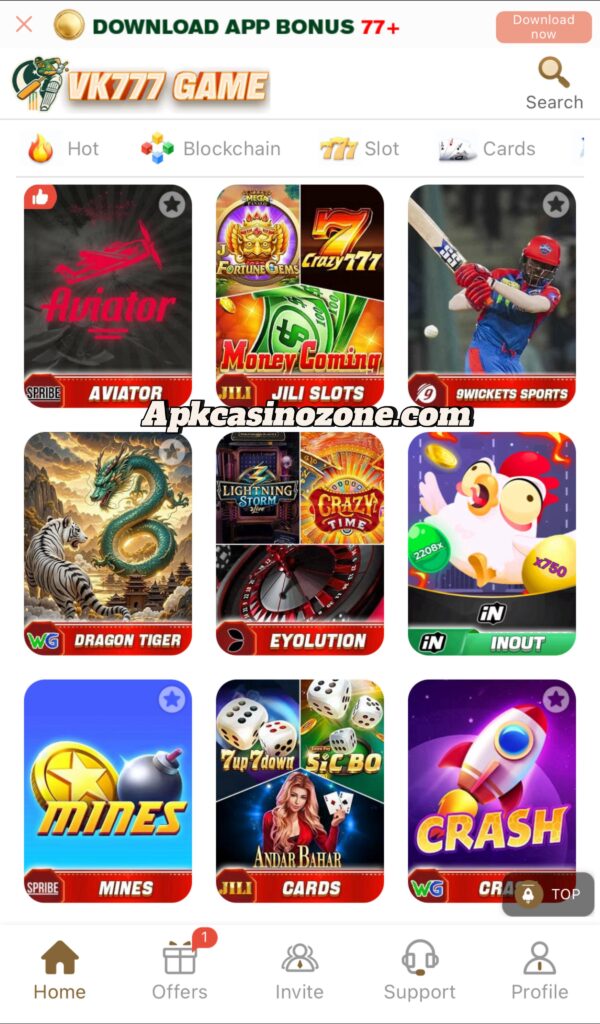Viewport: 600px width, 1024px height.
Task: Favorite the Aviator game with the star
Action: (172, 205)
